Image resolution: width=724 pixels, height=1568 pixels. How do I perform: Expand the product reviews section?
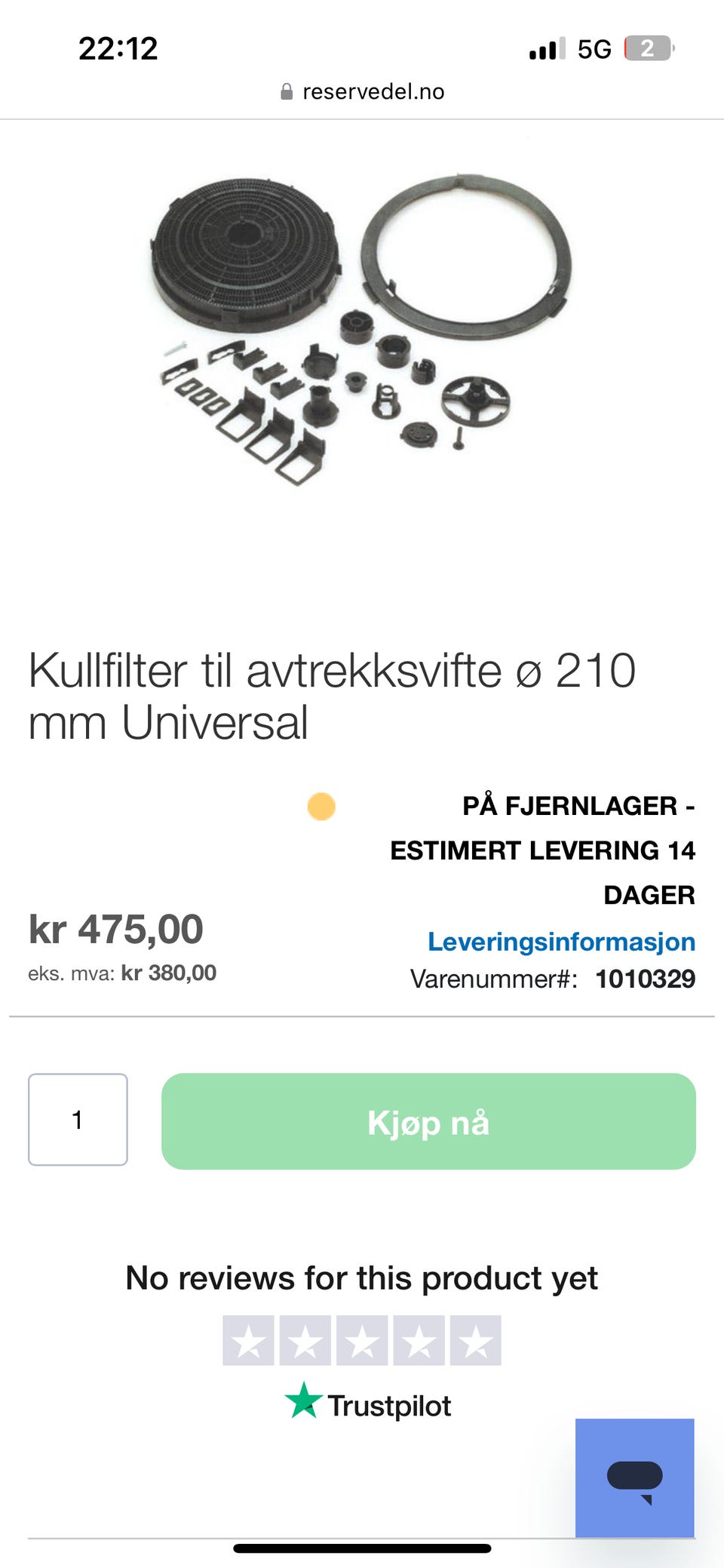[362, 1277]
